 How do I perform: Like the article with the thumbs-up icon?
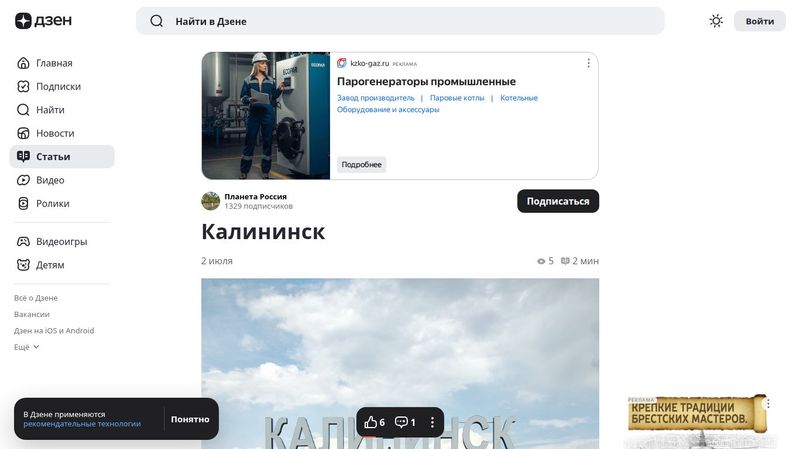click(374, 422)
